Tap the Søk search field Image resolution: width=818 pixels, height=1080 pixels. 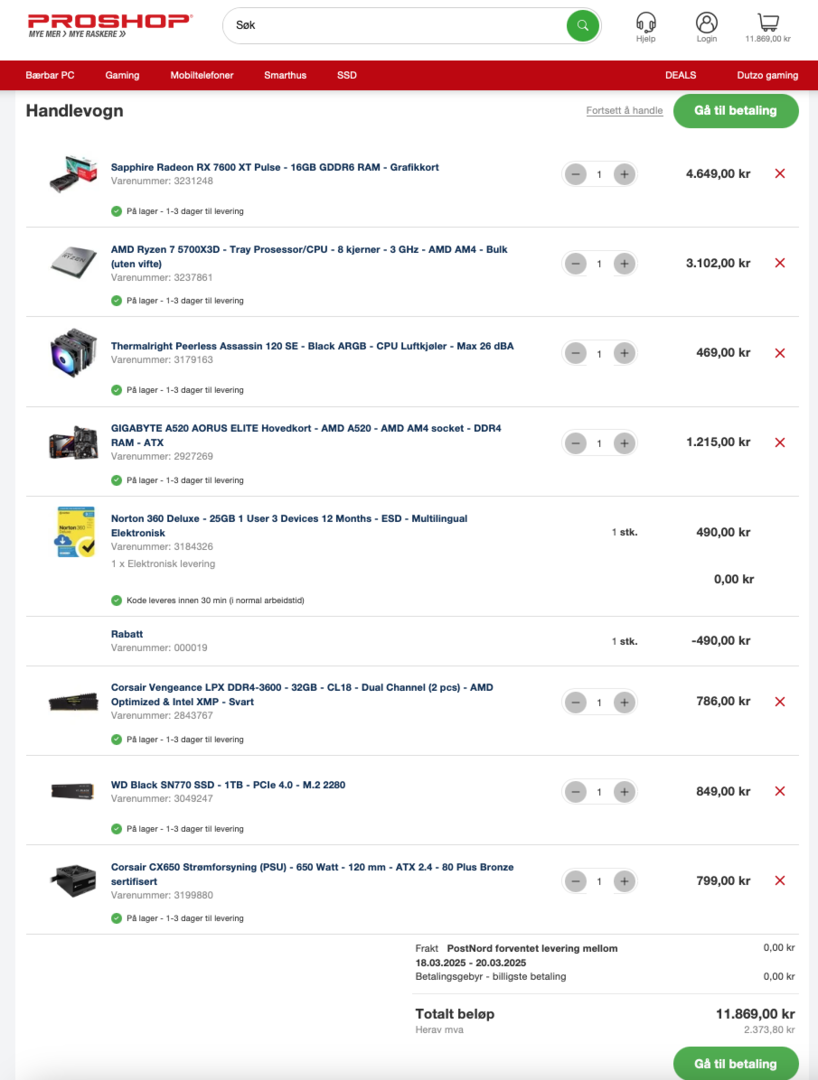(395, 25)
